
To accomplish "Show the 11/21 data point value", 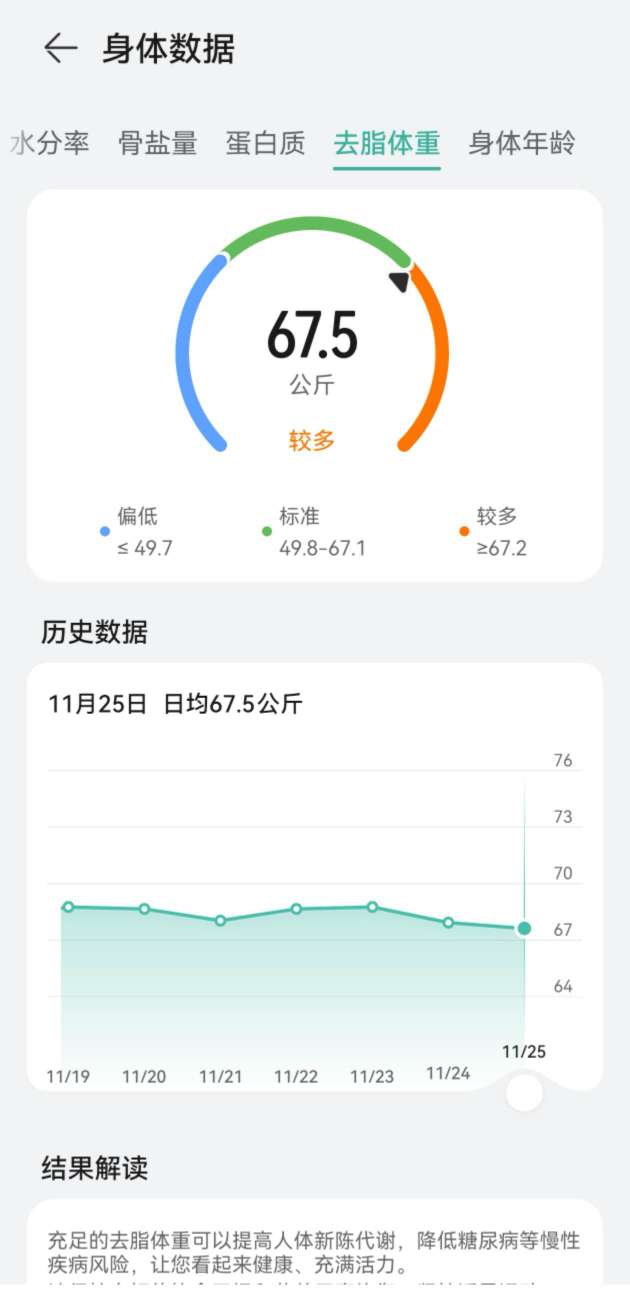I will (220, 920).
